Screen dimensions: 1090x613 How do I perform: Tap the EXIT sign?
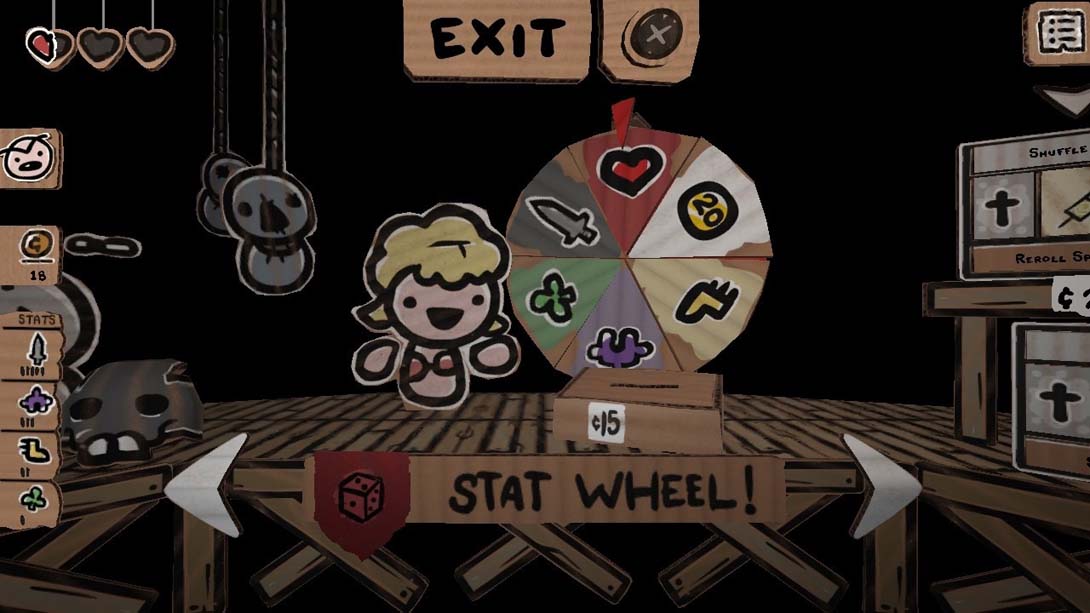pos(496,39)
